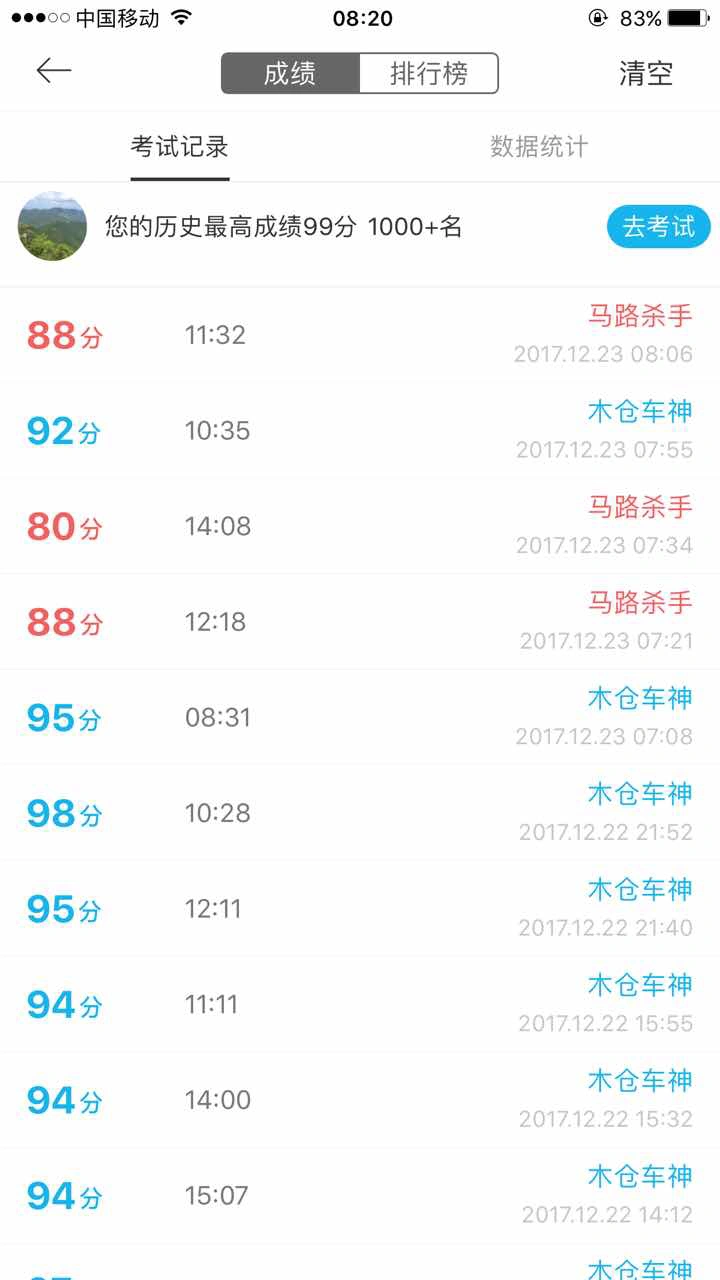Tap the 去考试 button
Image resolution: width=720 pixels, height=1280 pixels.
click(658, 227)
